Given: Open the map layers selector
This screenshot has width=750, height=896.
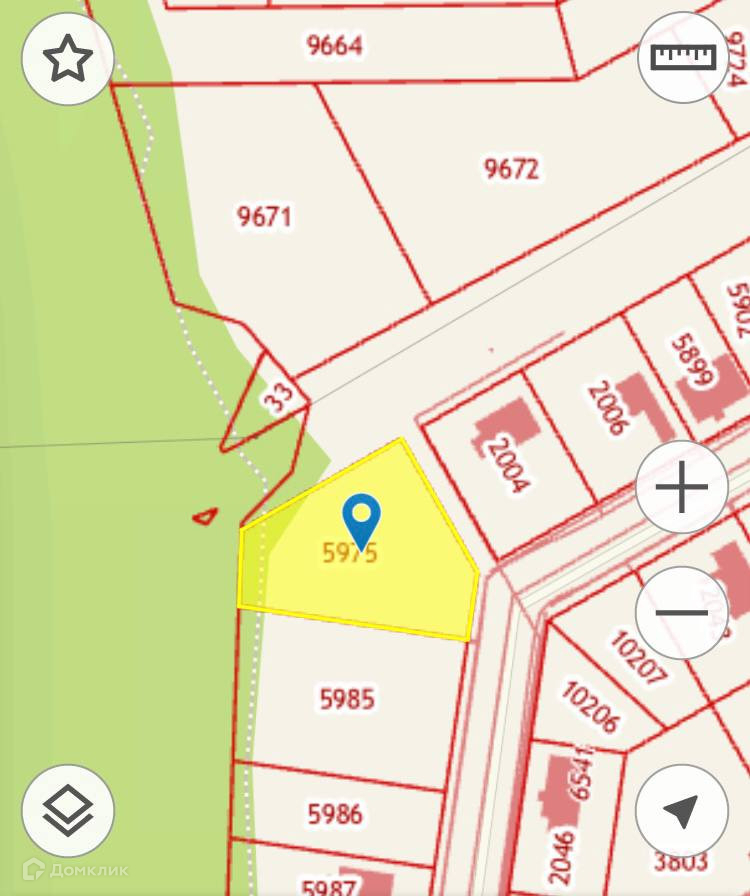Looking at the screenshot, I should click(x=68, y=810).
